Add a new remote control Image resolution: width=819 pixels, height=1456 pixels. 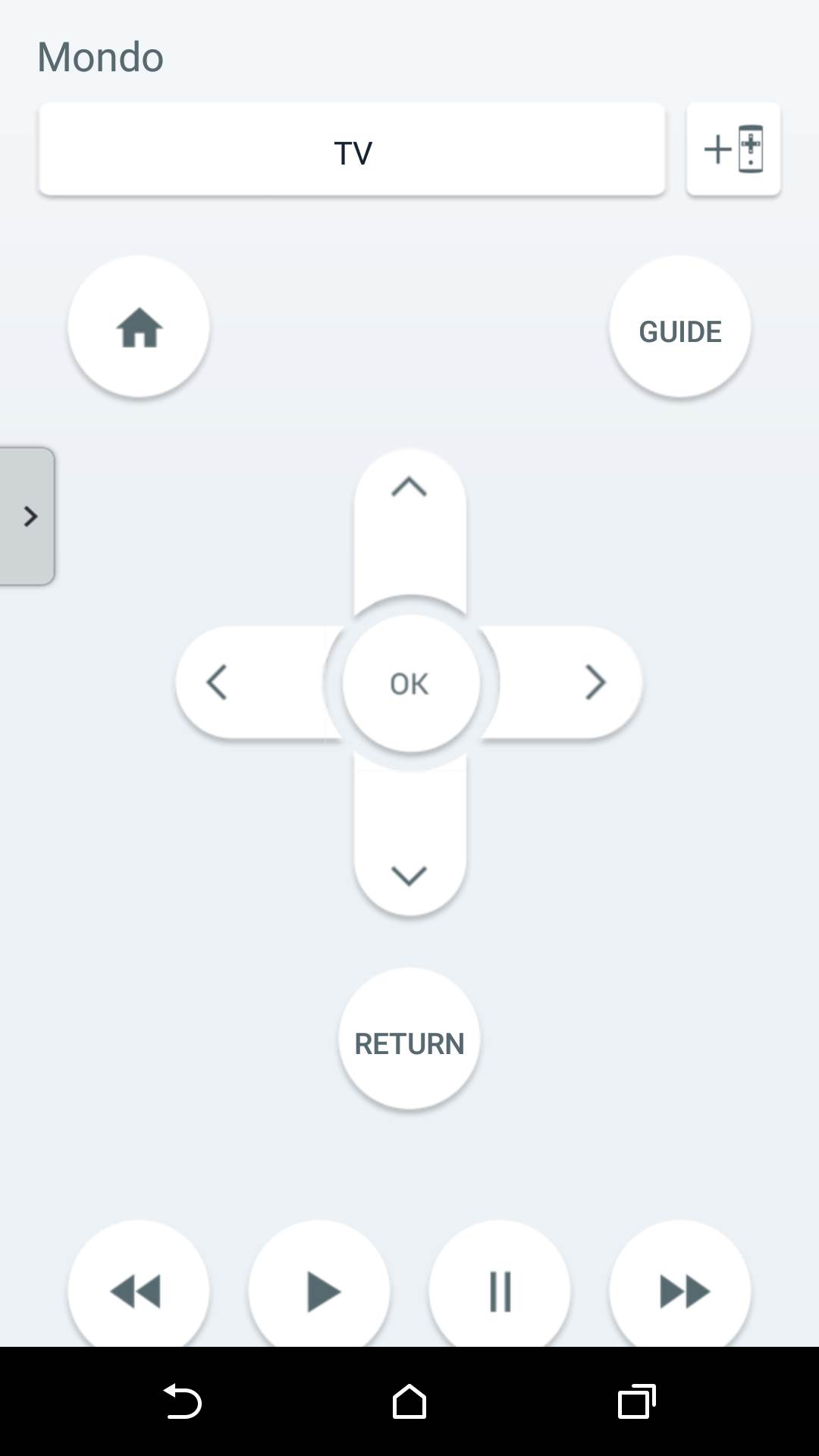733,150
